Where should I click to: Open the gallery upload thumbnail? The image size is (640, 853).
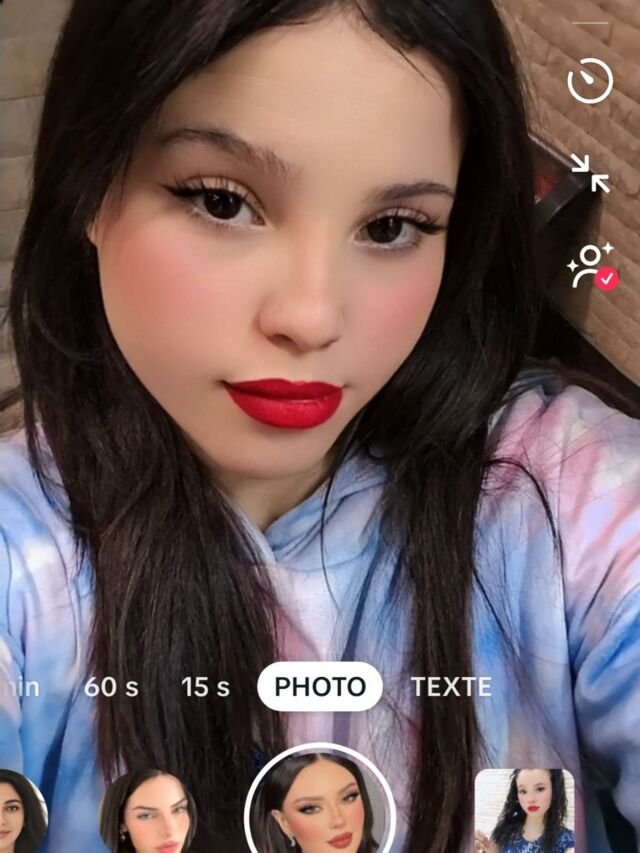pyautogui.click(x=524, y=811)
